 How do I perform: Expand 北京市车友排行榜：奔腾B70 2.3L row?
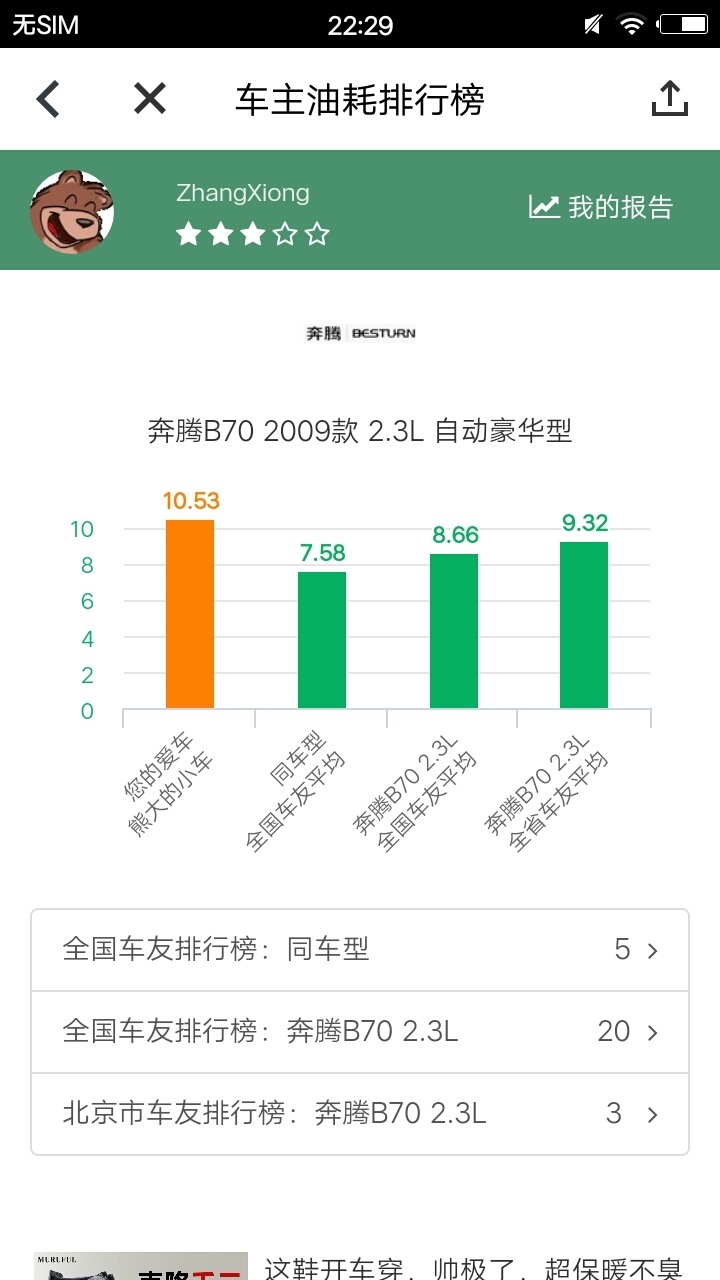[360, 1114]
